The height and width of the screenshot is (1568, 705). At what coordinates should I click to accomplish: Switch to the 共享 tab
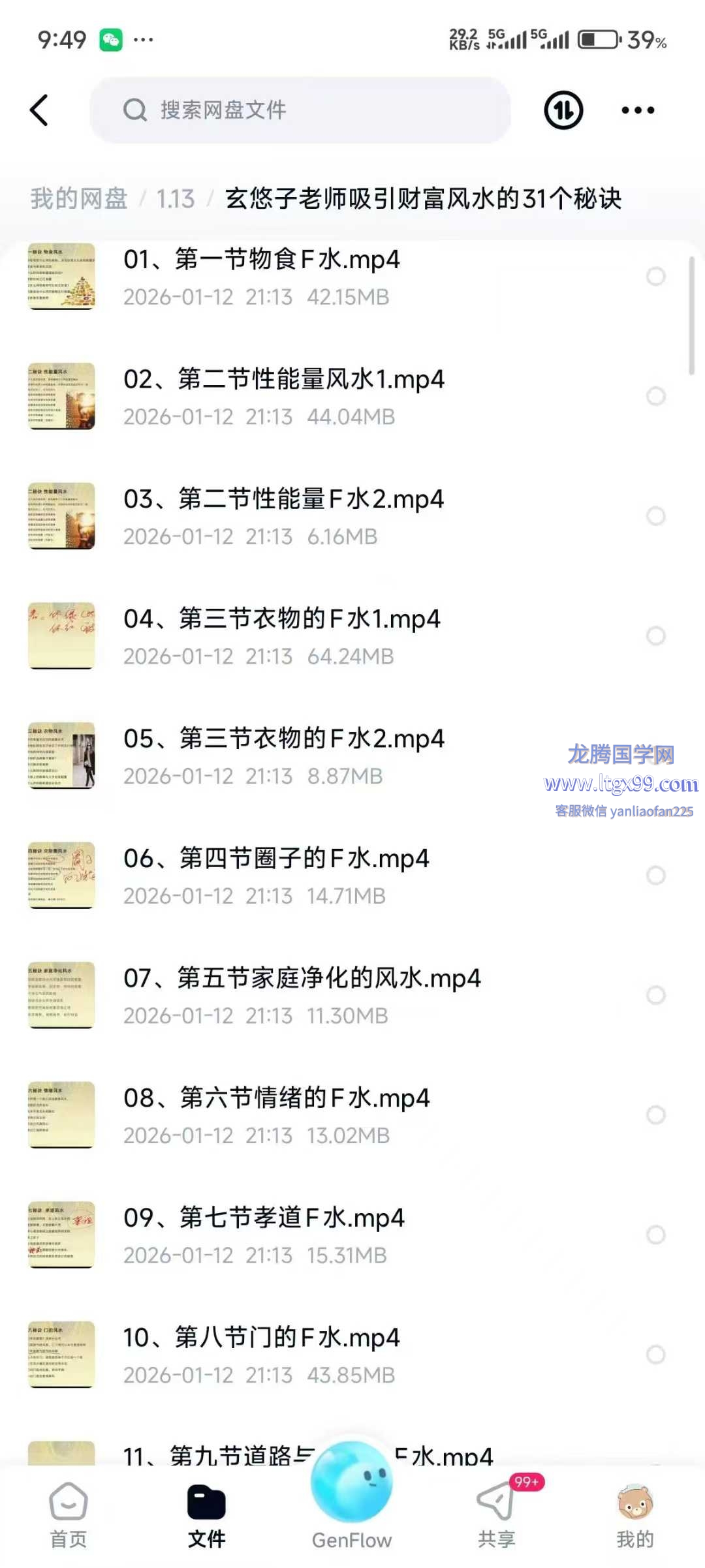(496, 1515)
